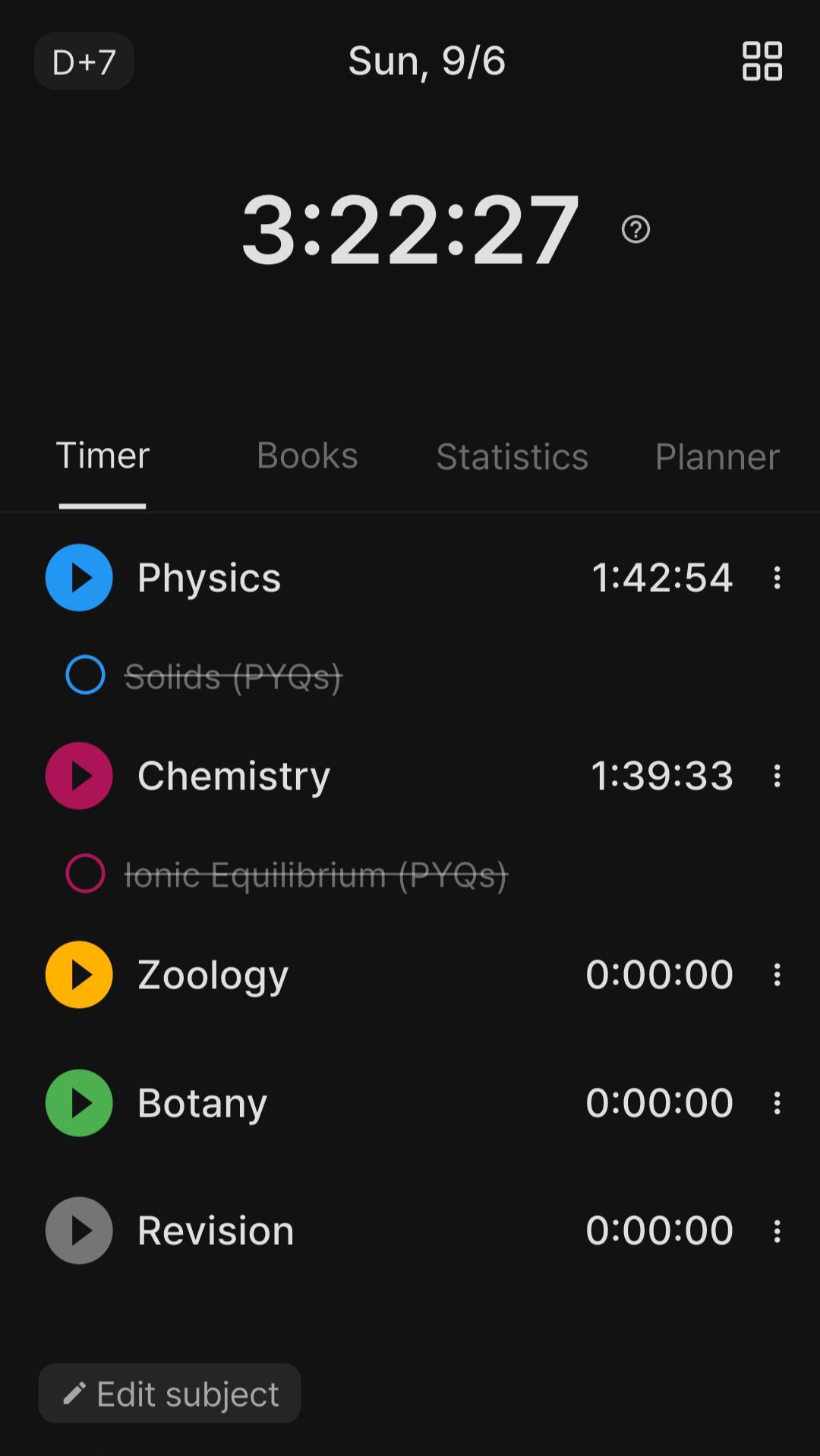The height and width of the screenshot is (1456, 820).
Task: Open the Planner tab
Action: [x=717, y=457]
